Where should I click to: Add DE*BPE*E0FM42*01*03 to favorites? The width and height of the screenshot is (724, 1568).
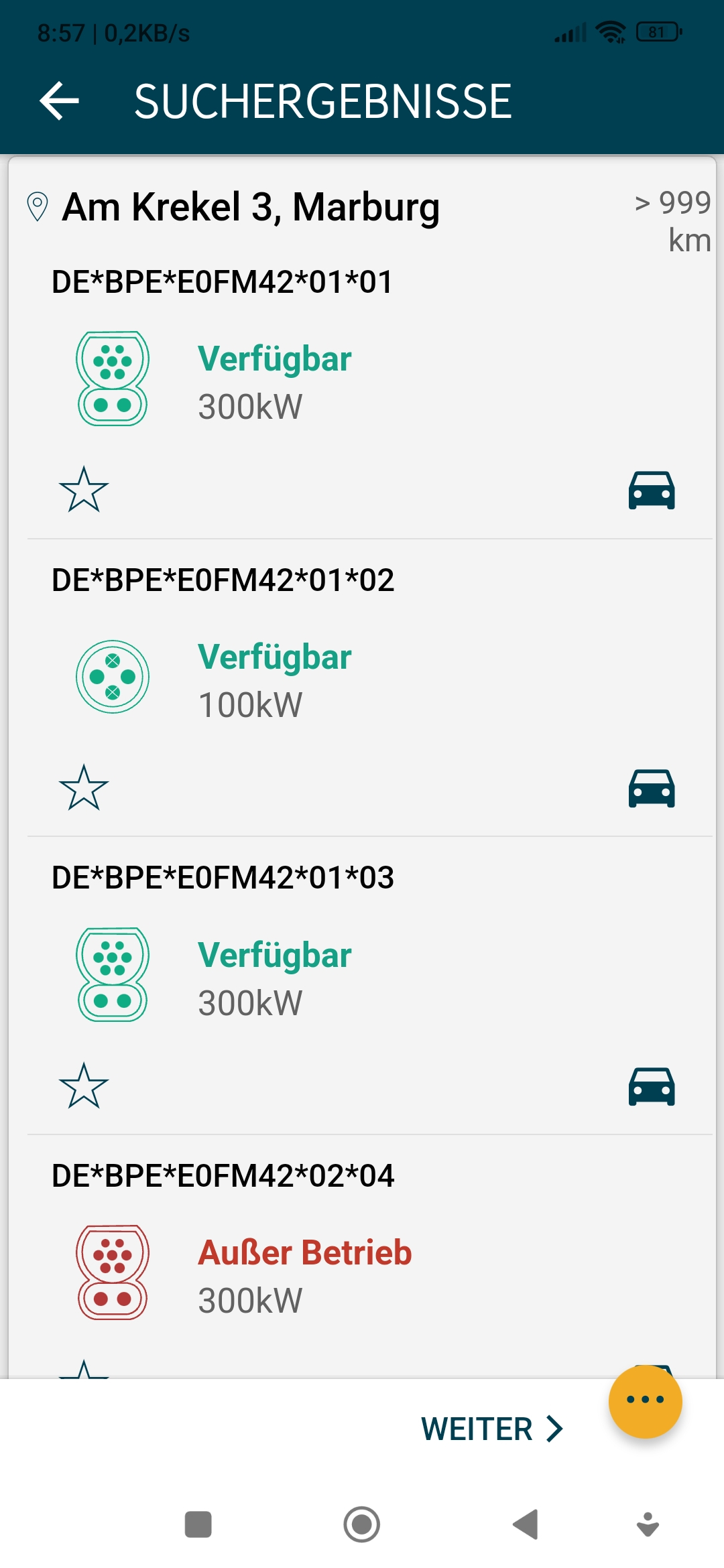click(84, 1086)
